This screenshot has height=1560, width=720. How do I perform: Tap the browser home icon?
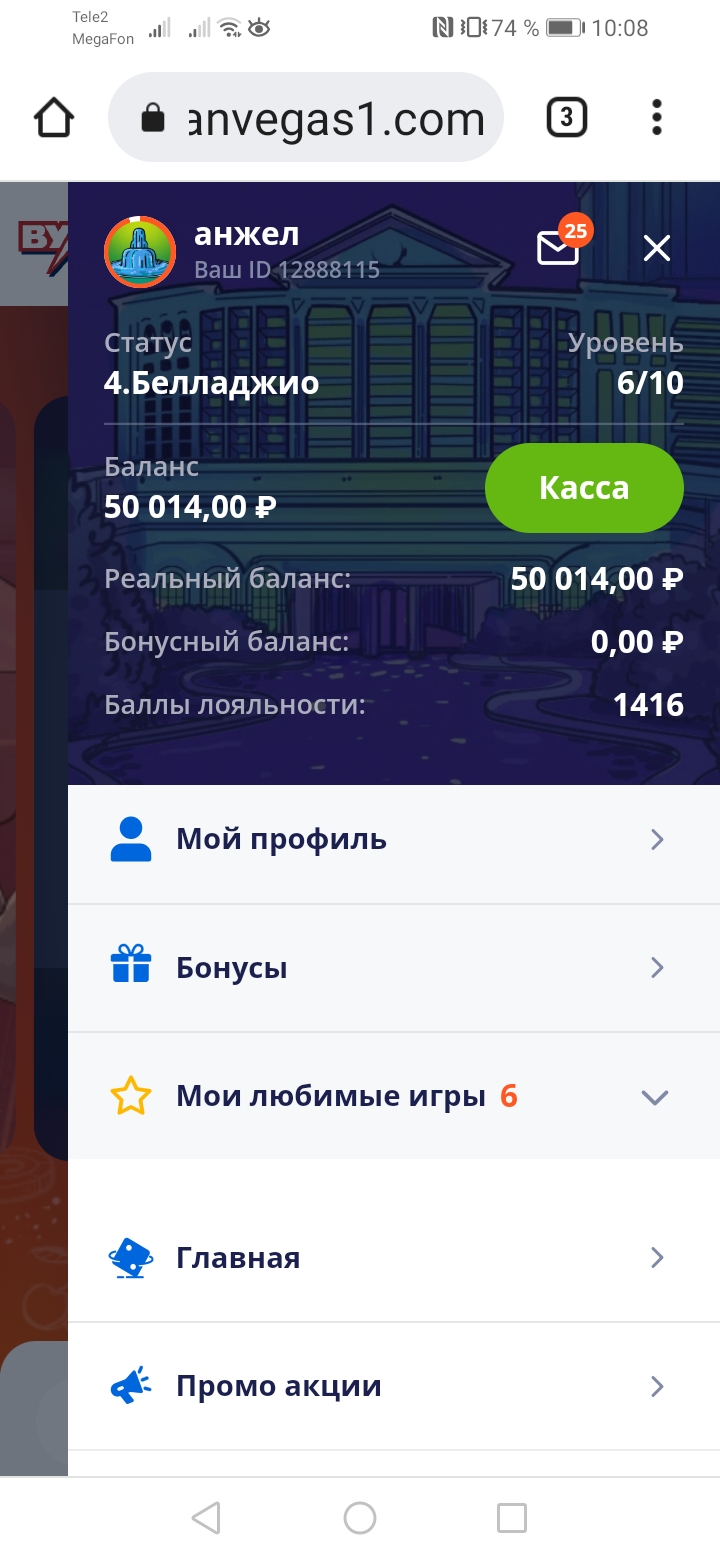[x=54, y=118]
